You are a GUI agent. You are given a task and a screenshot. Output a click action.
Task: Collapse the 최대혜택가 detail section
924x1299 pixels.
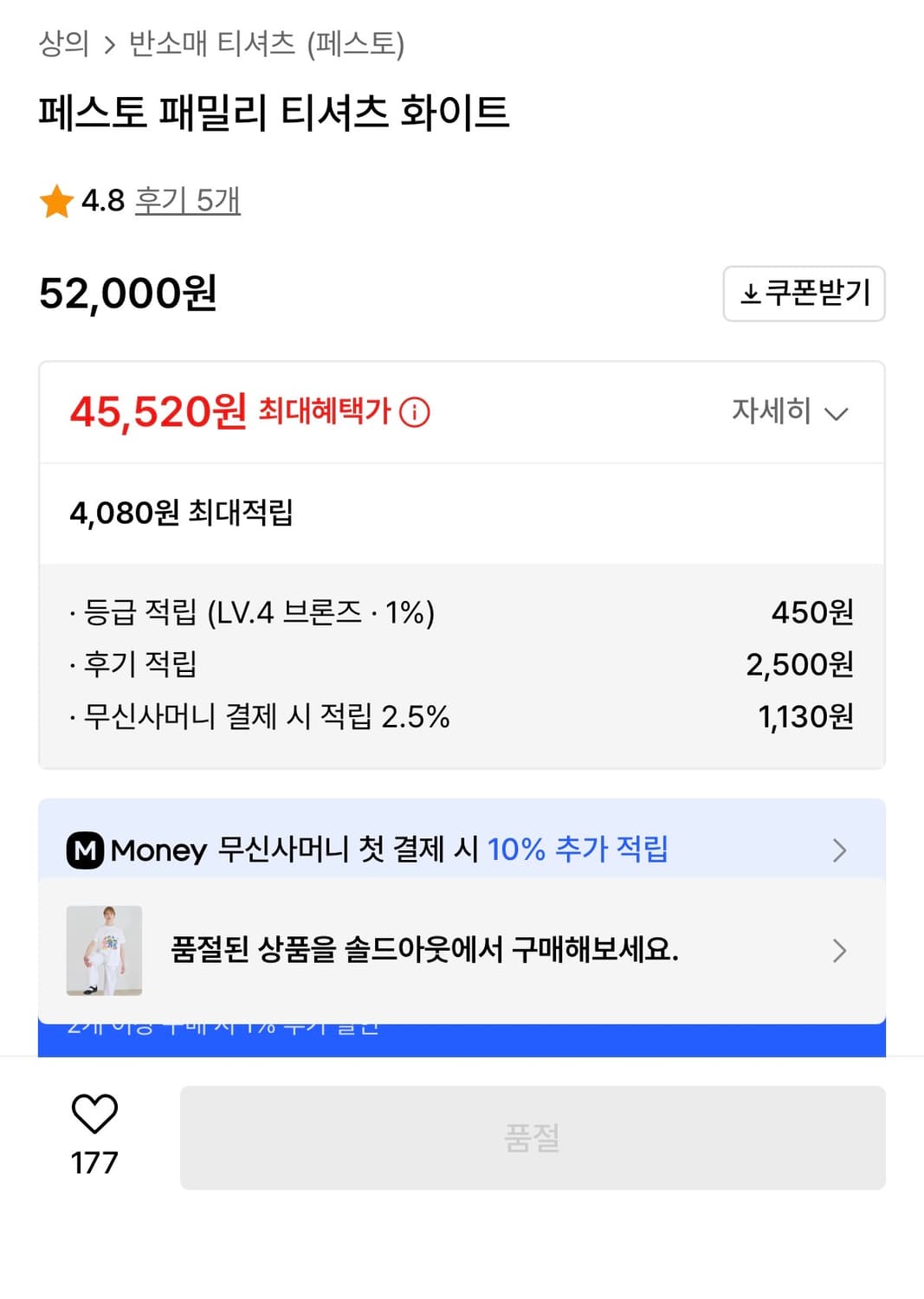tap(789, 413)
